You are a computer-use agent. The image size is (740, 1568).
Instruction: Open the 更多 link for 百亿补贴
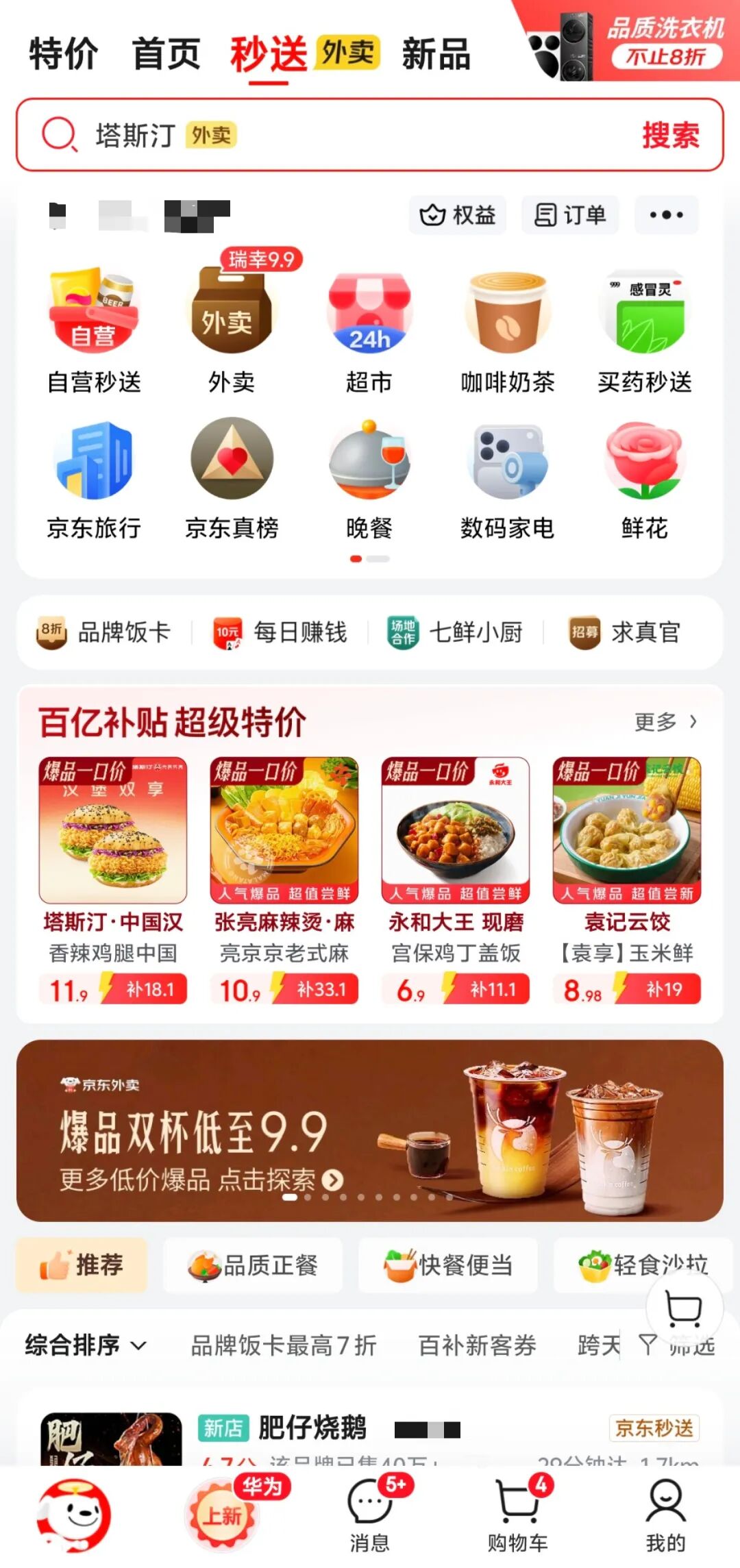click(659, 721)
